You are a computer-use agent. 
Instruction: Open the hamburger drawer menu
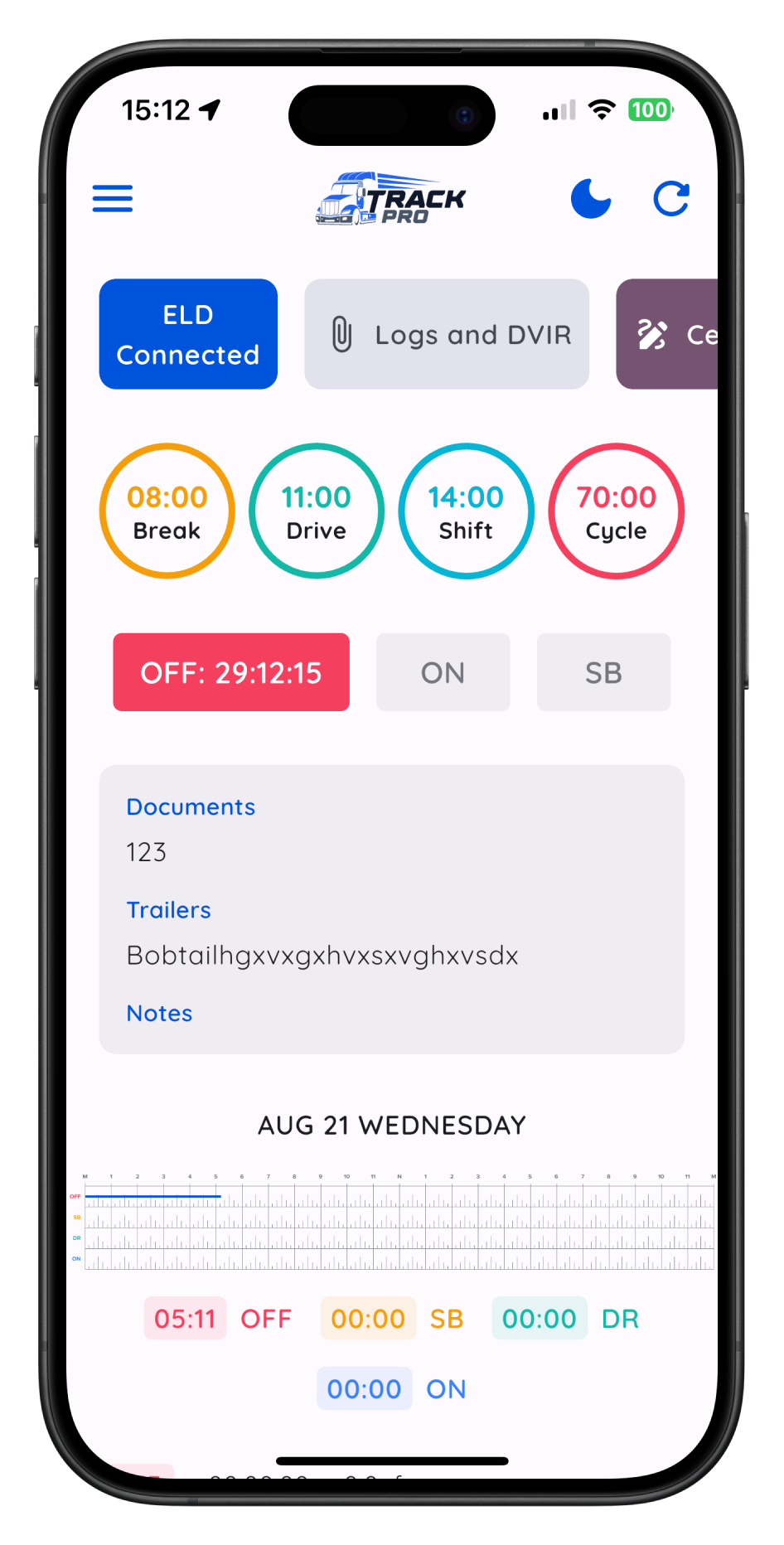[113, 199]
